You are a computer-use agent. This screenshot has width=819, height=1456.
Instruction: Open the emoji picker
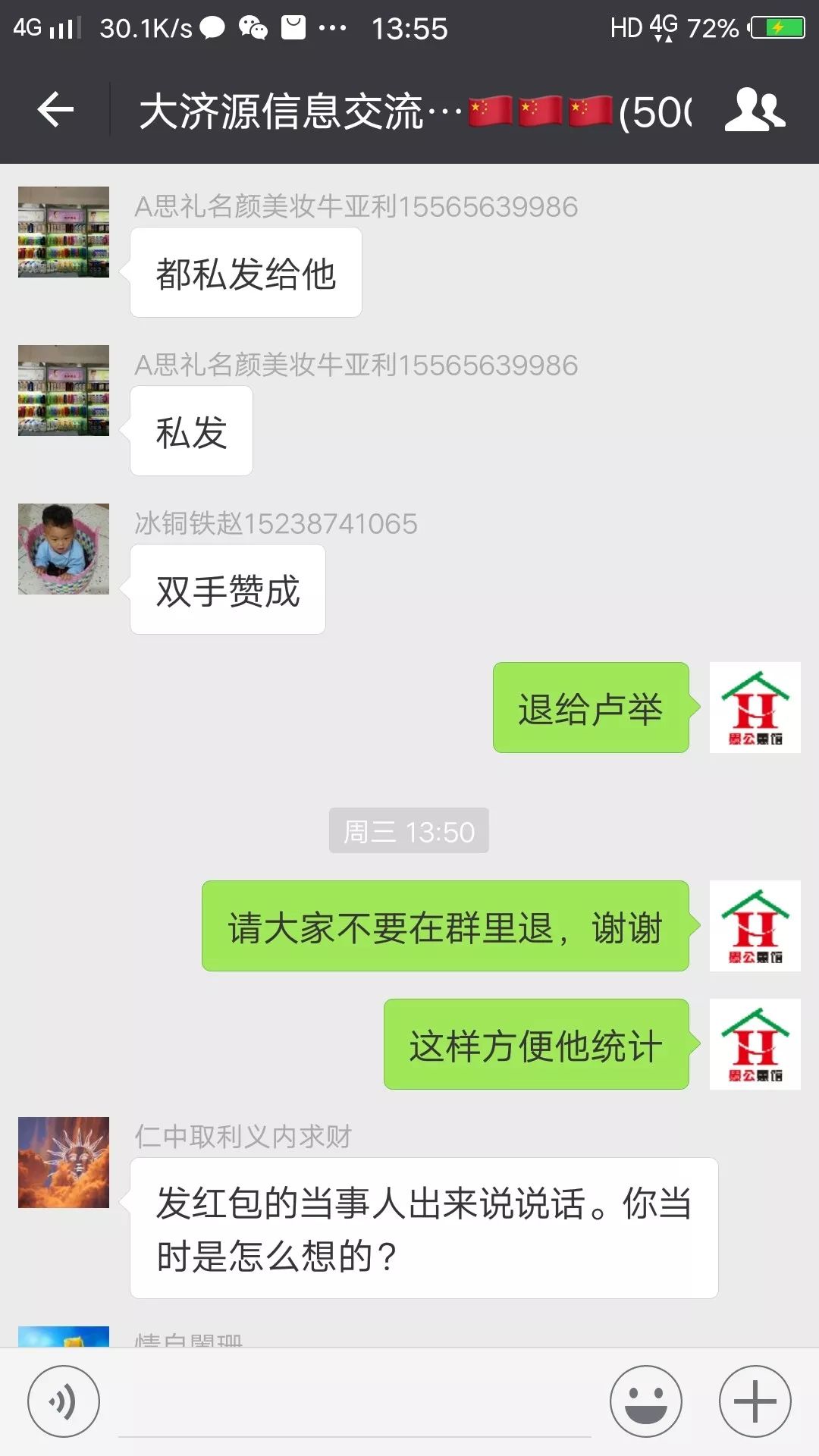(645, 1401)
